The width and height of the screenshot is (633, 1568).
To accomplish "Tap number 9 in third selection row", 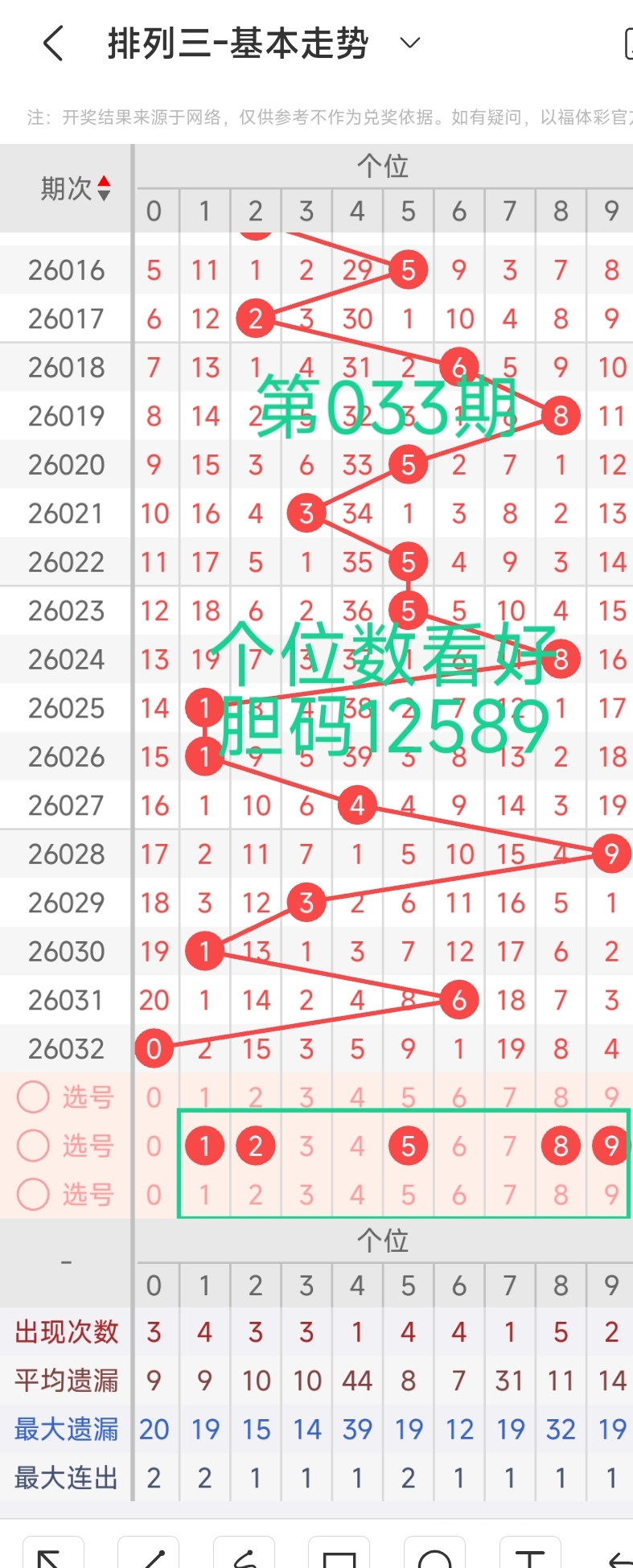I will click(x=610, y=1196).
